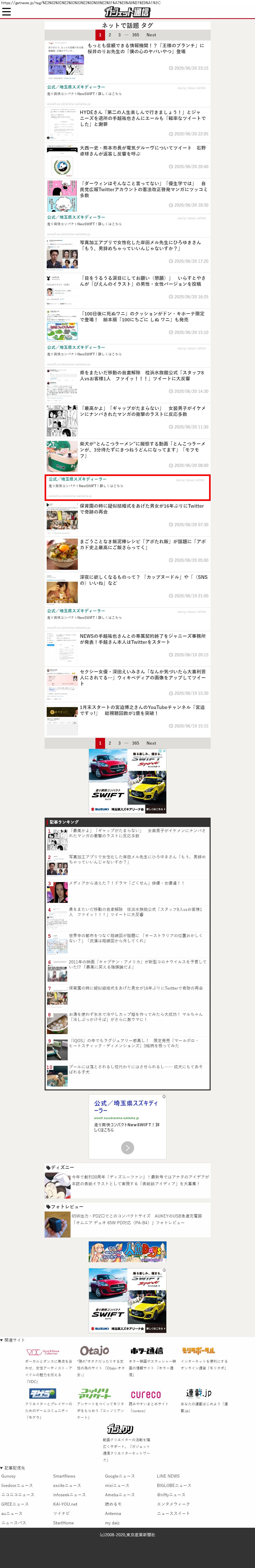Read the 100日後に死ぬワニ cushion article
This screenshot has height=1568, width=255.
pos(143,316)
